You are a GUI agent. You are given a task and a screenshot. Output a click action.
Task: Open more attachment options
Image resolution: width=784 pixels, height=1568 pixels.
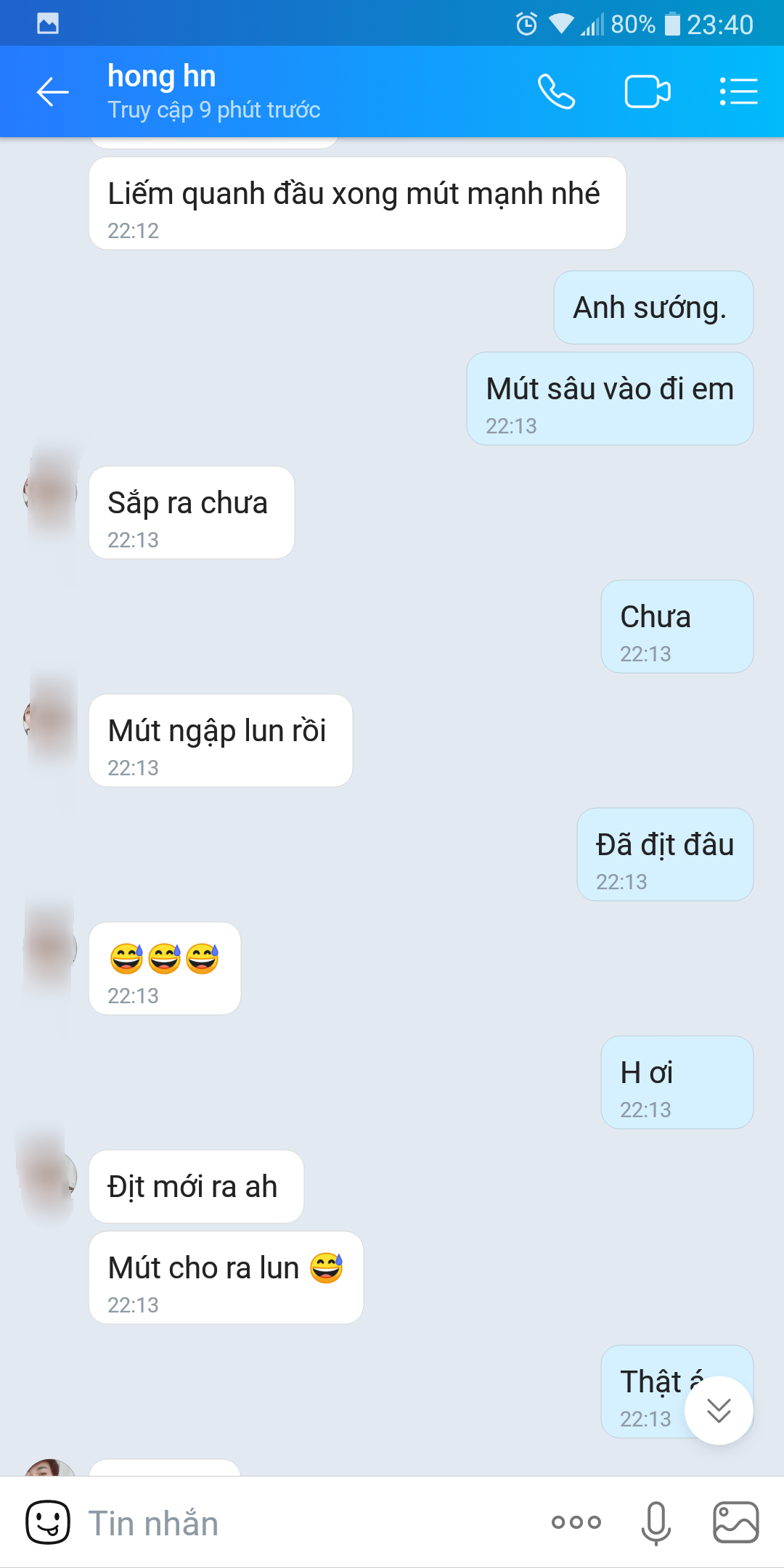pyautogui.click(x=576, y=1522)
